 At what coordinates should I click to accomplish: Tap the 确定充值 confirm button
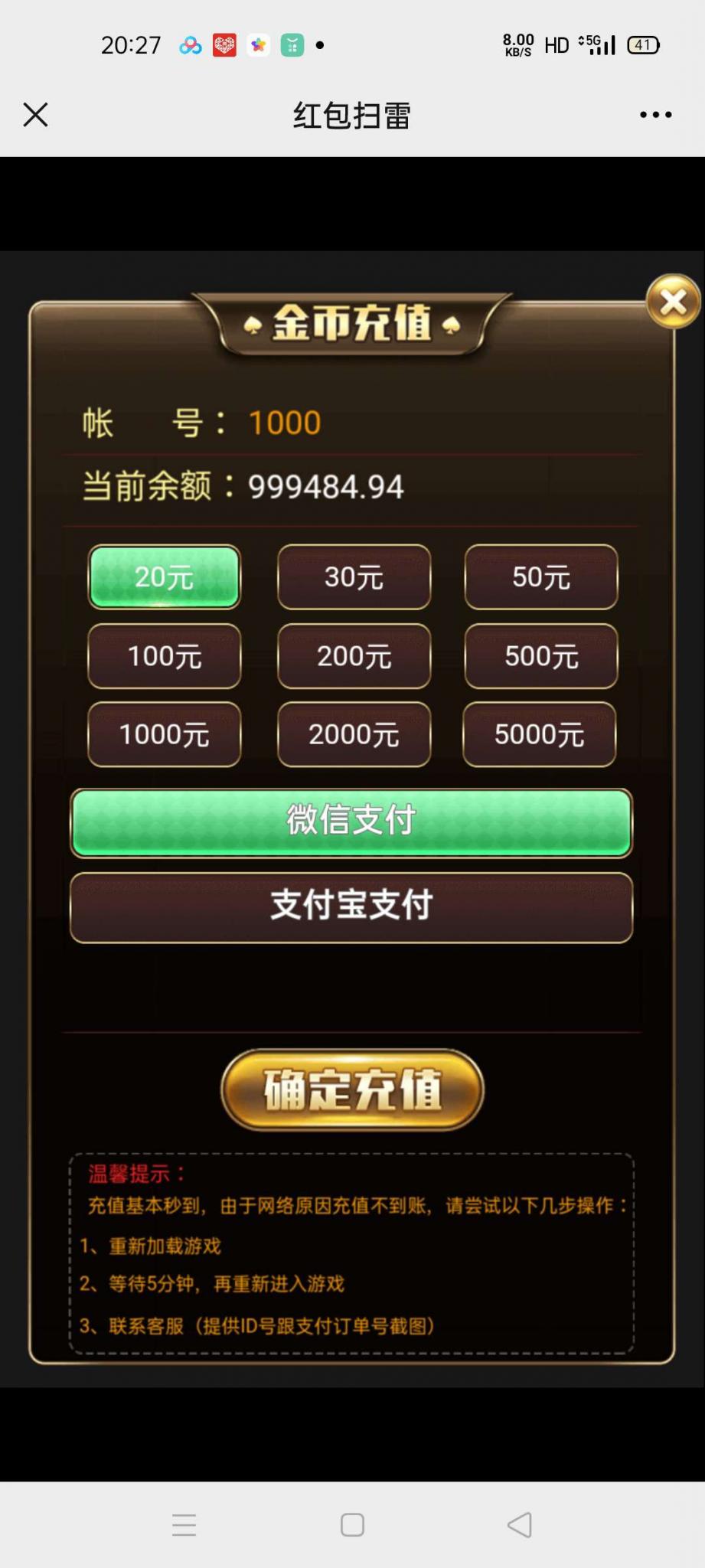(x=352, y=1089)
